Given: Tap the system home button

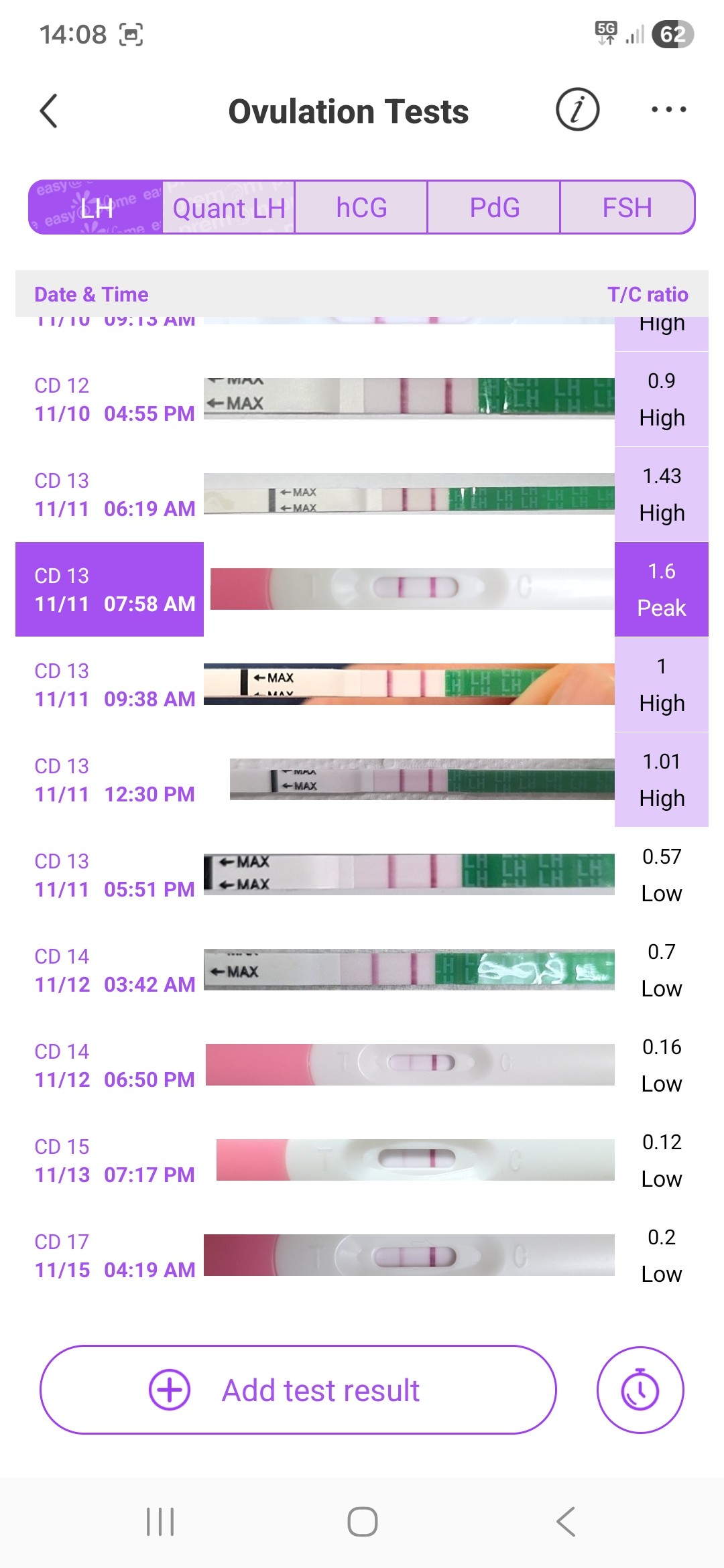Looking at the screenshot, I should click(x=362, y=1521).
